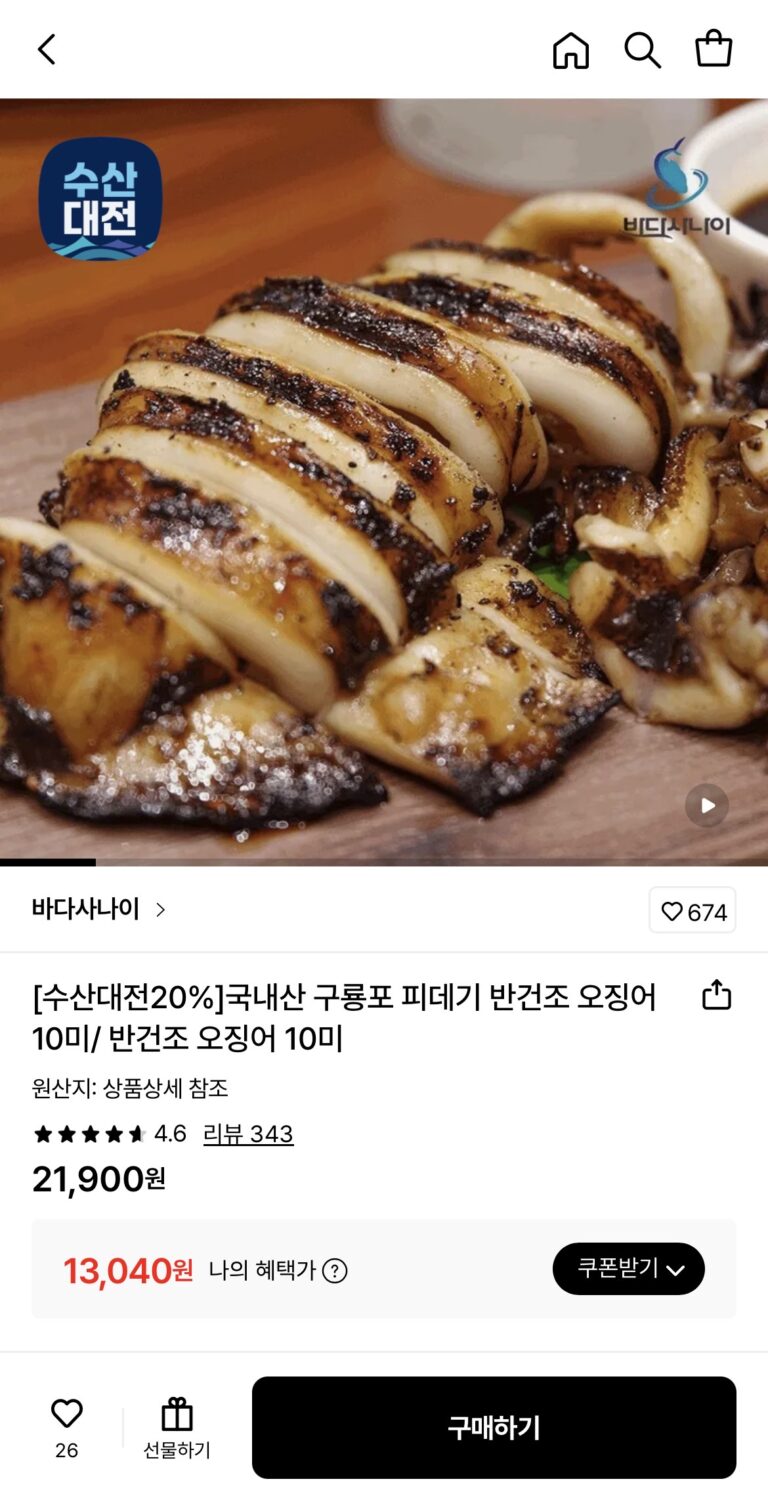Buy now with 구매하기
This screenshot has height=1494, width=768.
point(493,1427)
